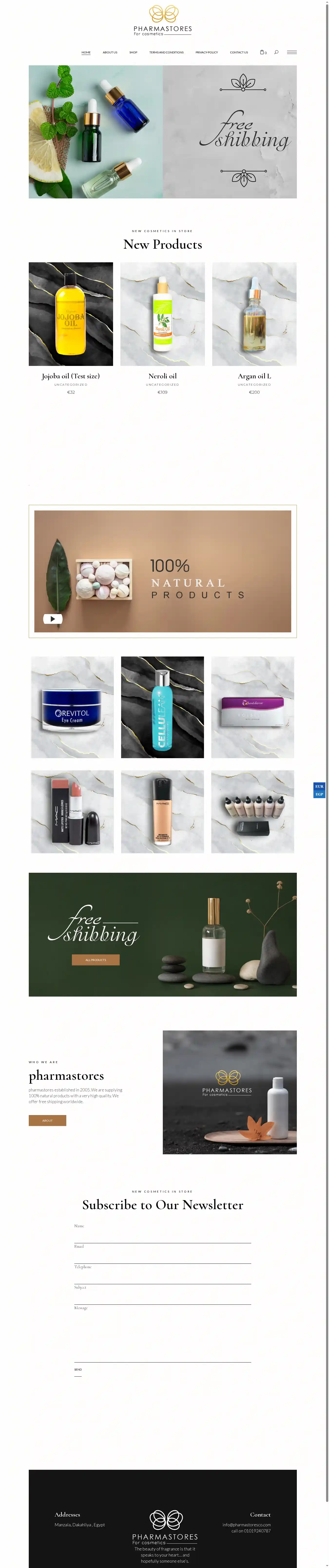The width and height of the screenshot is (329, 1568).
Task: Play the 100% Natural Products video
Action: point(52,618)
